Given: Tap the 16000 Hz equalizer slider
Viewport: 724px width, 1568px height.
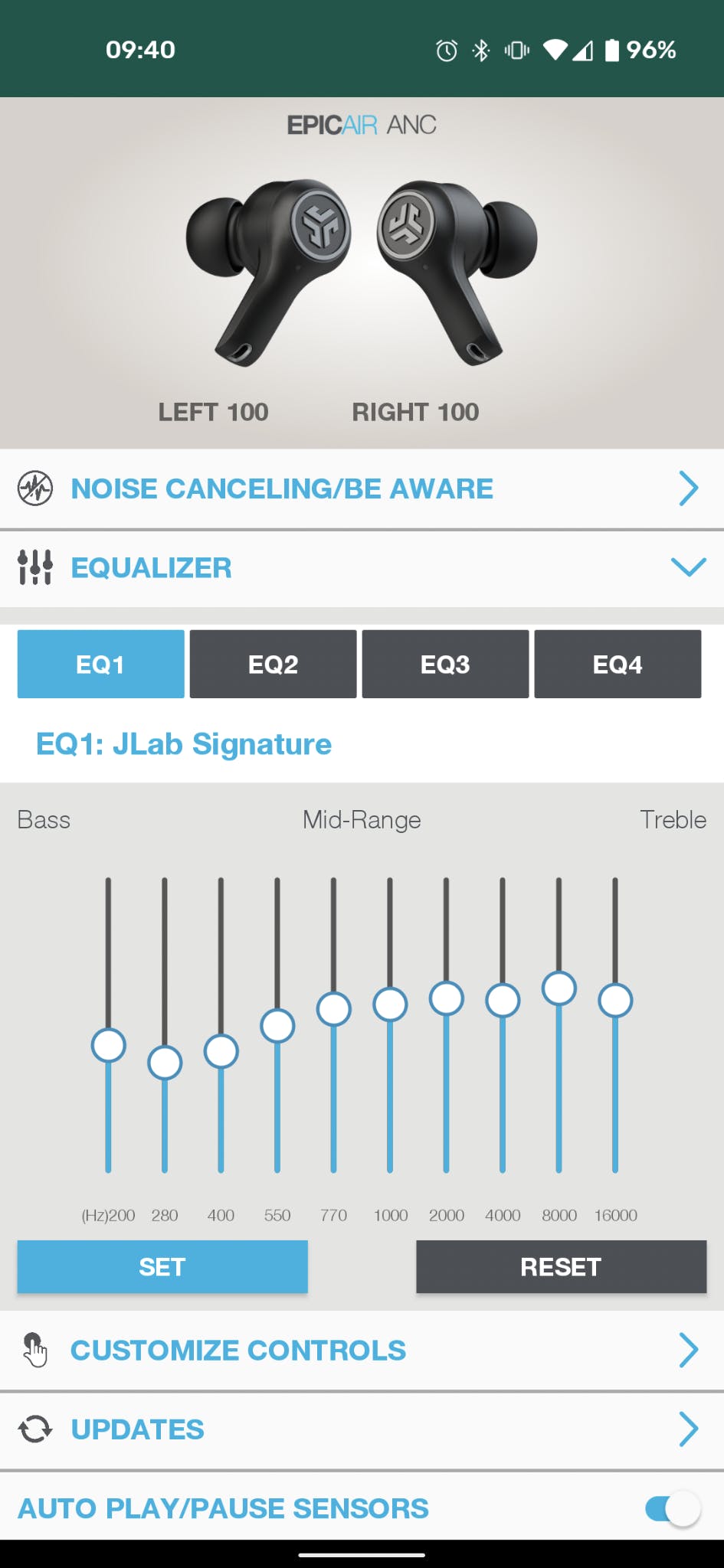Looking at the screenshot, I should [615, 1000].
